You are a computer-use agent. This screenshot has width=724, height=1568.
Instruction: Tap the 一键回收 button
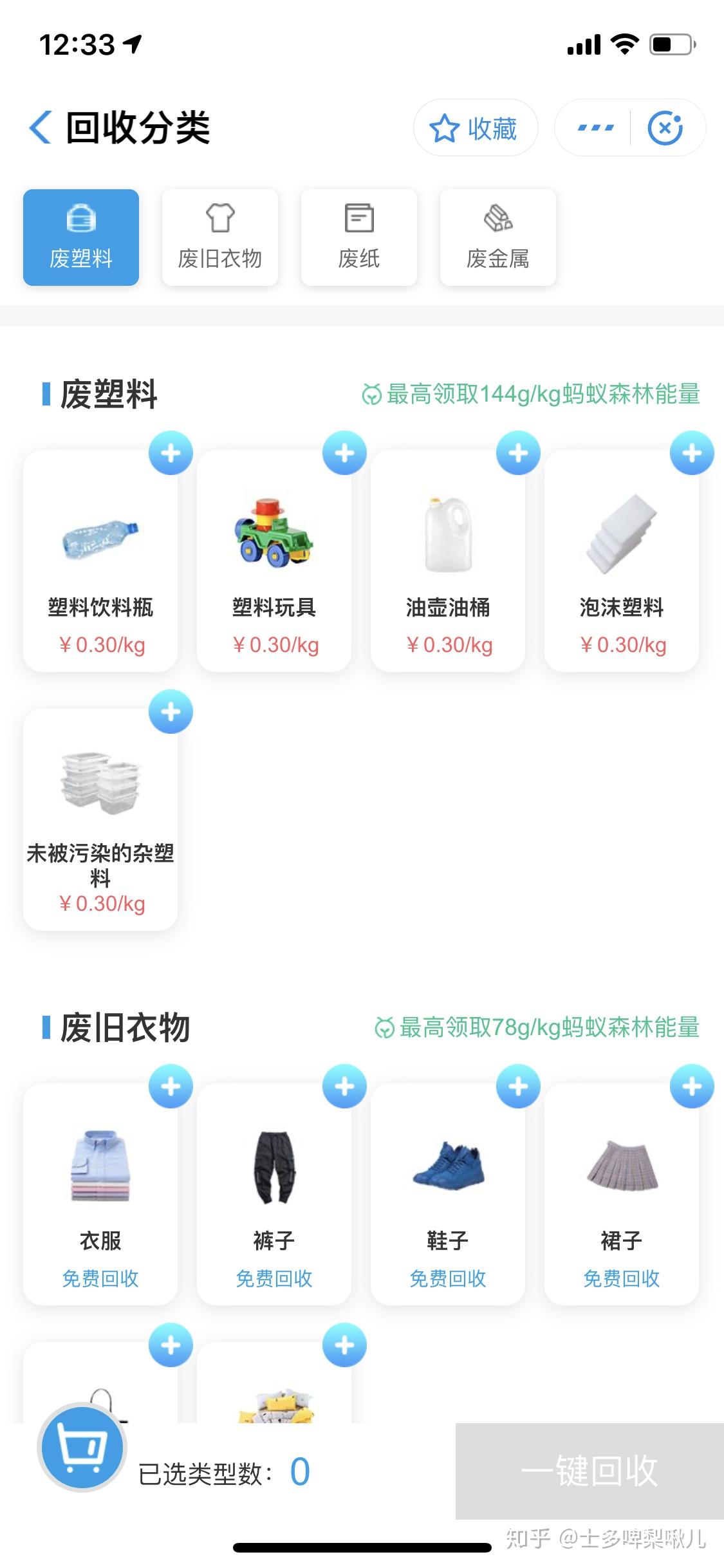(589, 1471)
